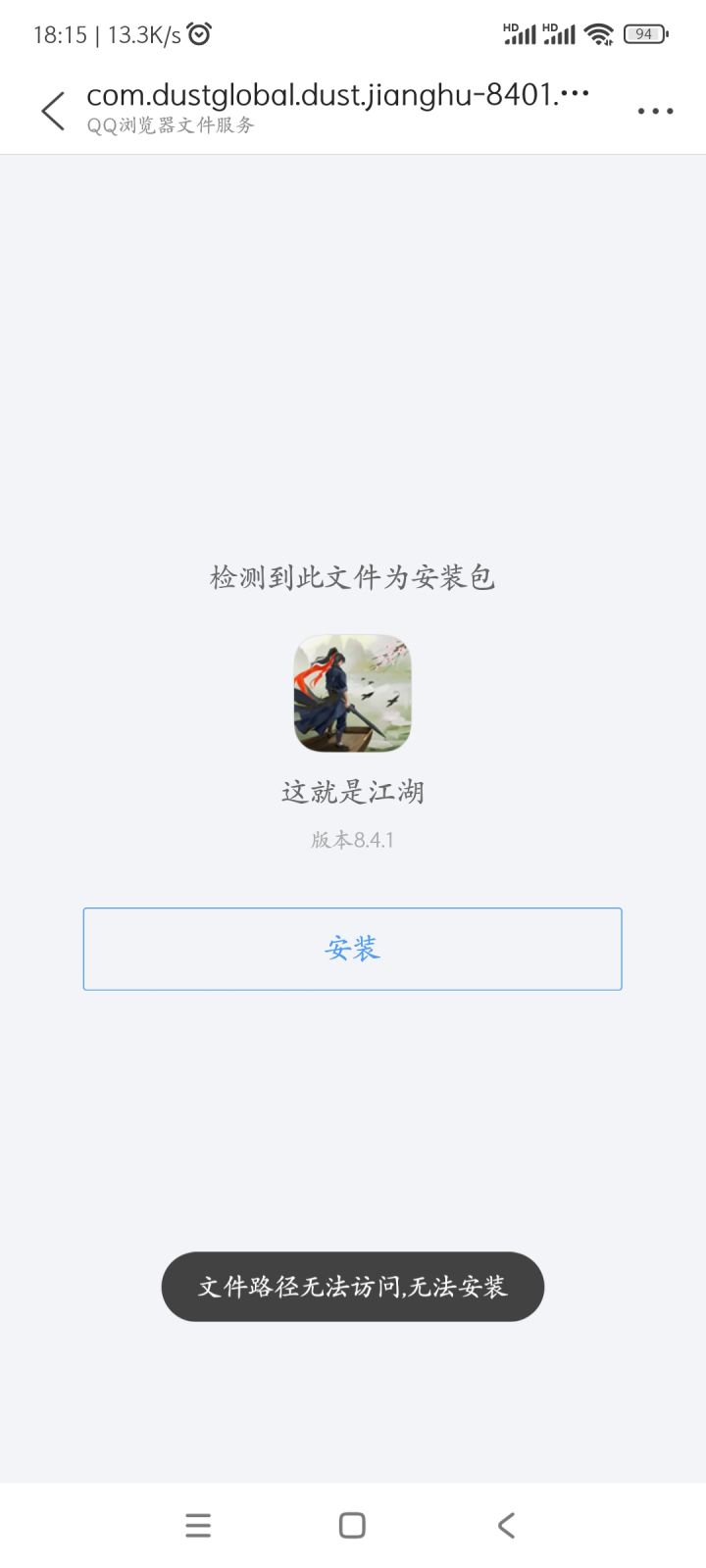Tap the home navigation button
The width and height of the screenshot is (706, 1568).
[x=351, y=1525]
